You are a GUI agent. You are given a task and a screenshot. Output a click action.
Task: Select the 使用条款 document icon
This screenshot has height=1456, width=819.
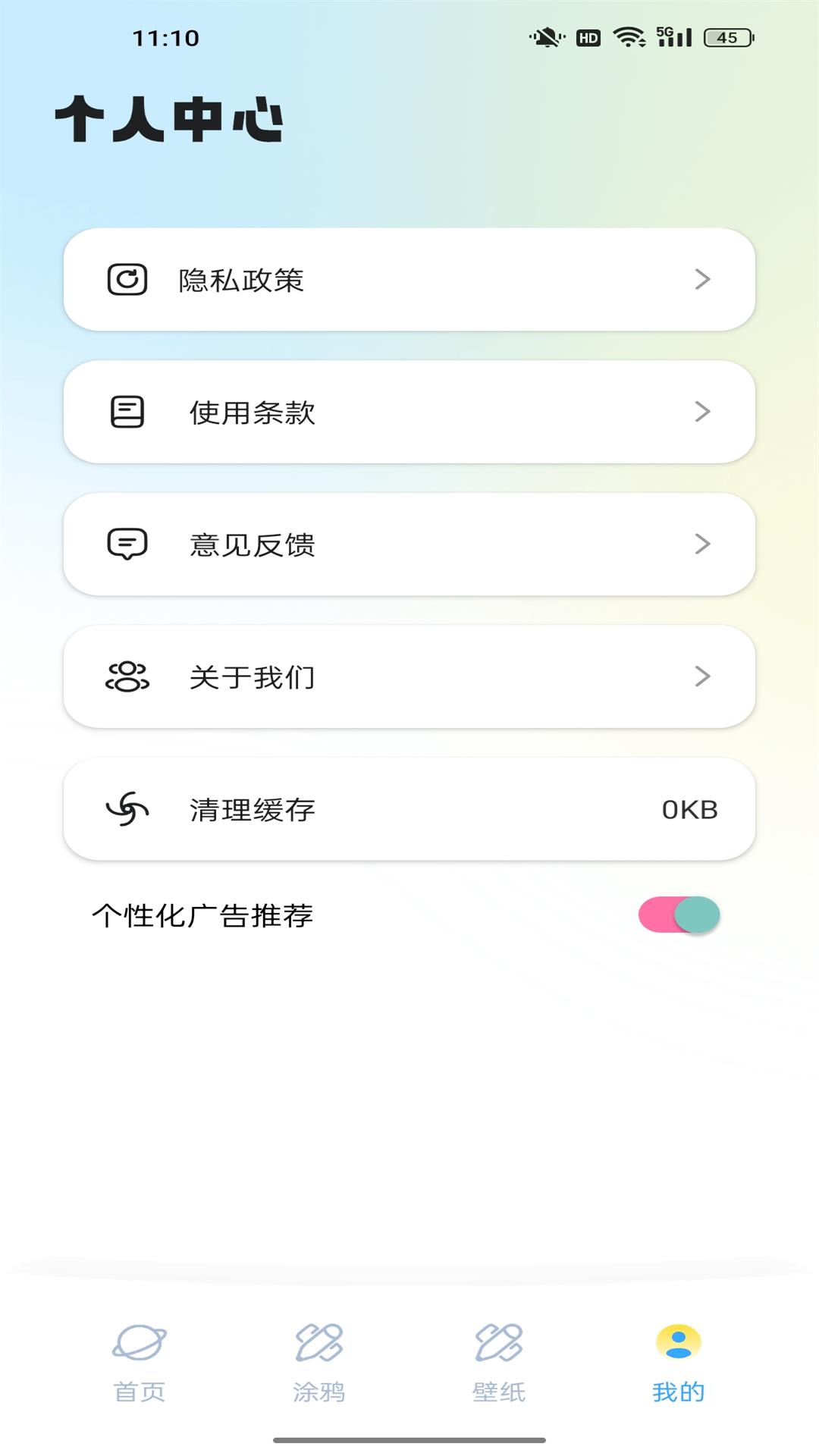127,411
